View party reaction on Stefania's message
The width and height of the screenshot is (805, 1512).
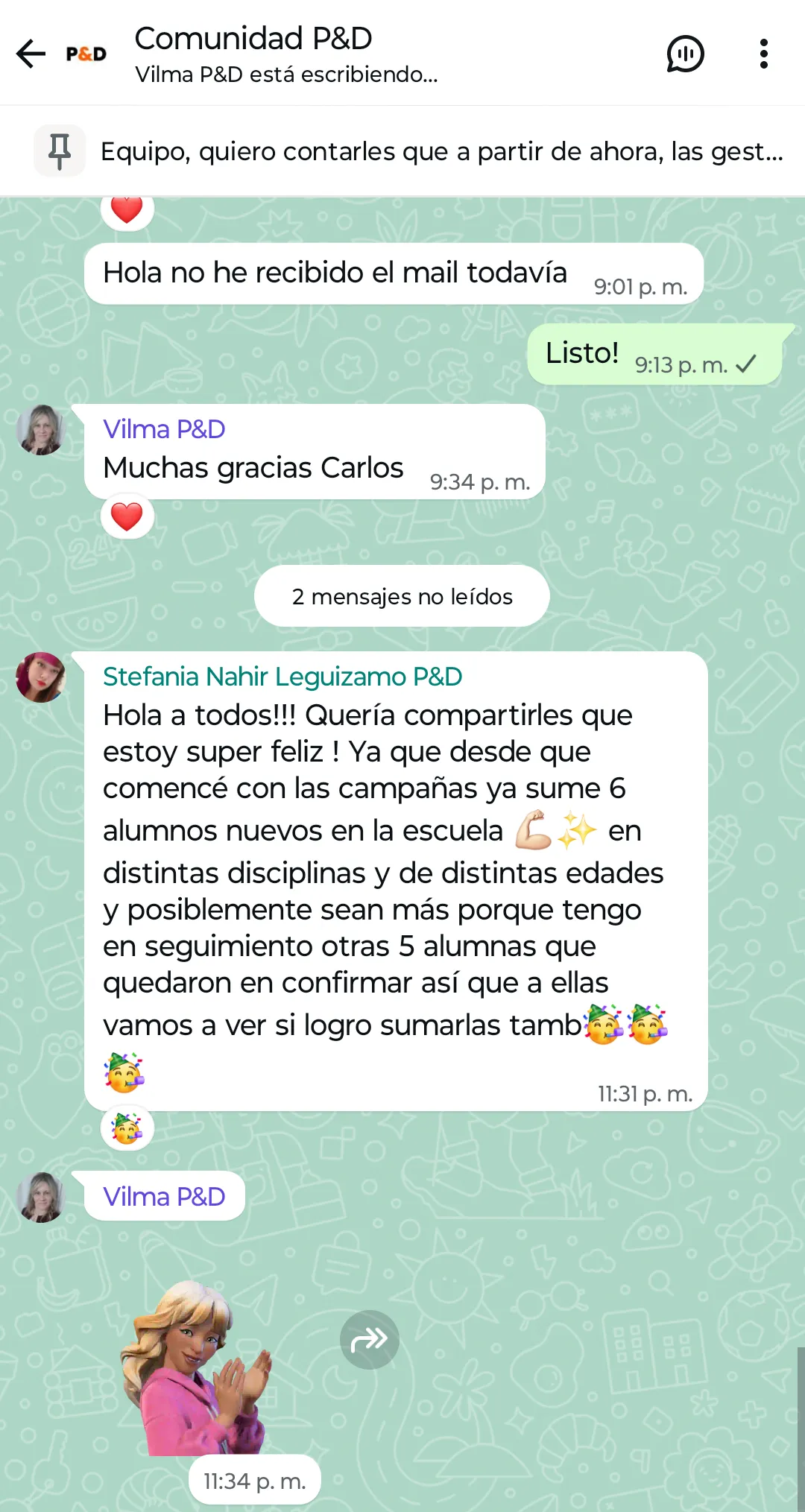pyautogui.click(x=127, y=1128)
